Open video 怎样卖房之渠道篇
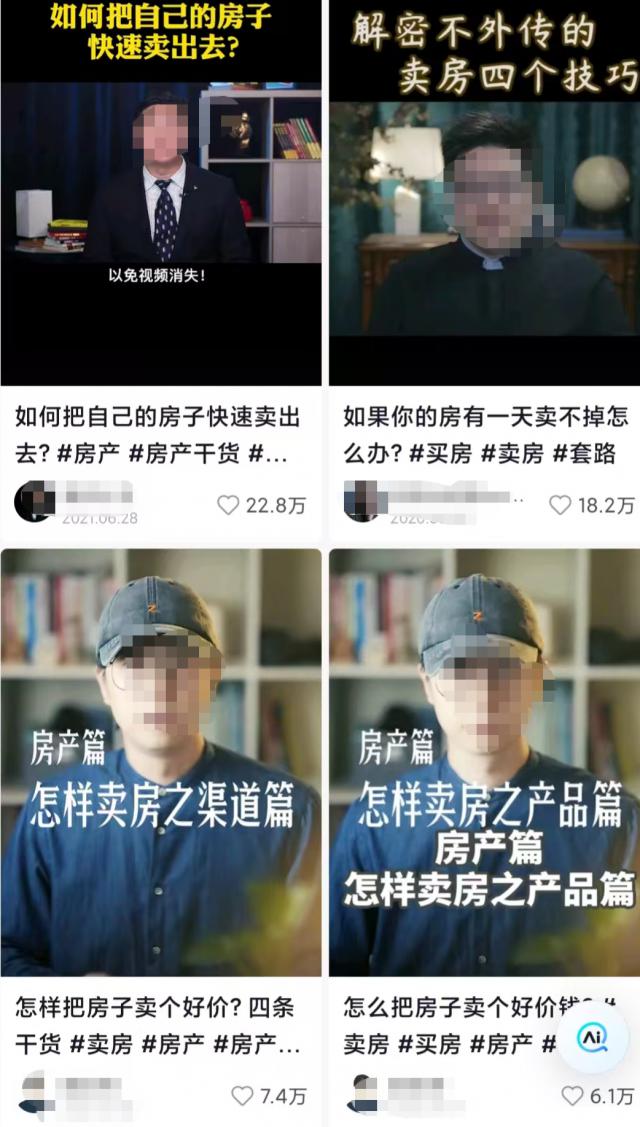This screenshot has width=640, height=1127. tap(160, 760)
